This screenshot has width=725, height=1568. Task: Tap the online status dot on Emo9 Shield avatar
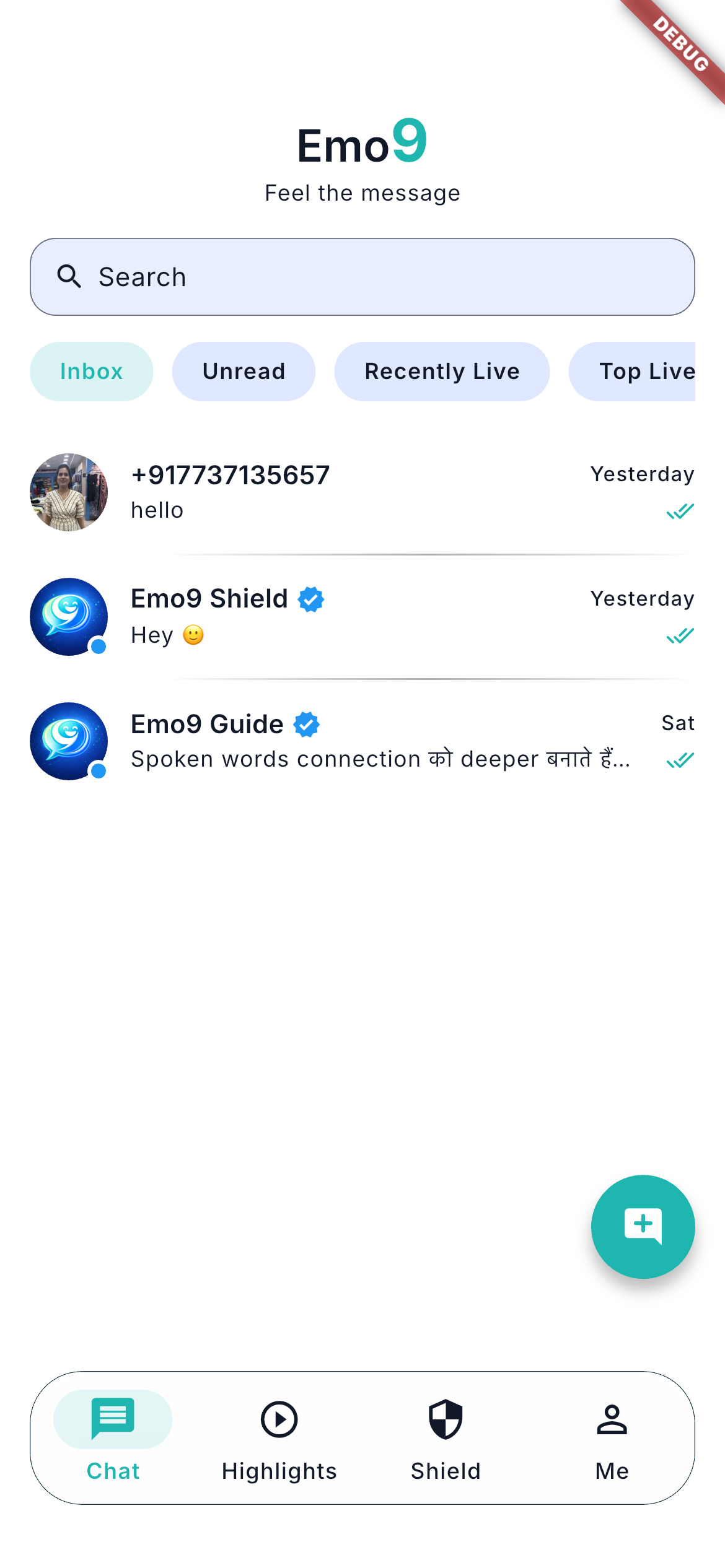(98, 647)
